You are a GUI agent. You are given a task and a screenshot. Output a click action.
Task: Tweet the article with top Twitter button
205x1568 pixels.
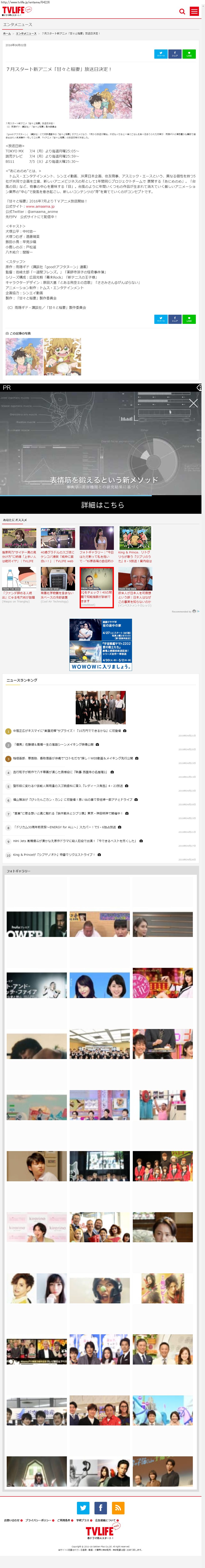[161, 54]
